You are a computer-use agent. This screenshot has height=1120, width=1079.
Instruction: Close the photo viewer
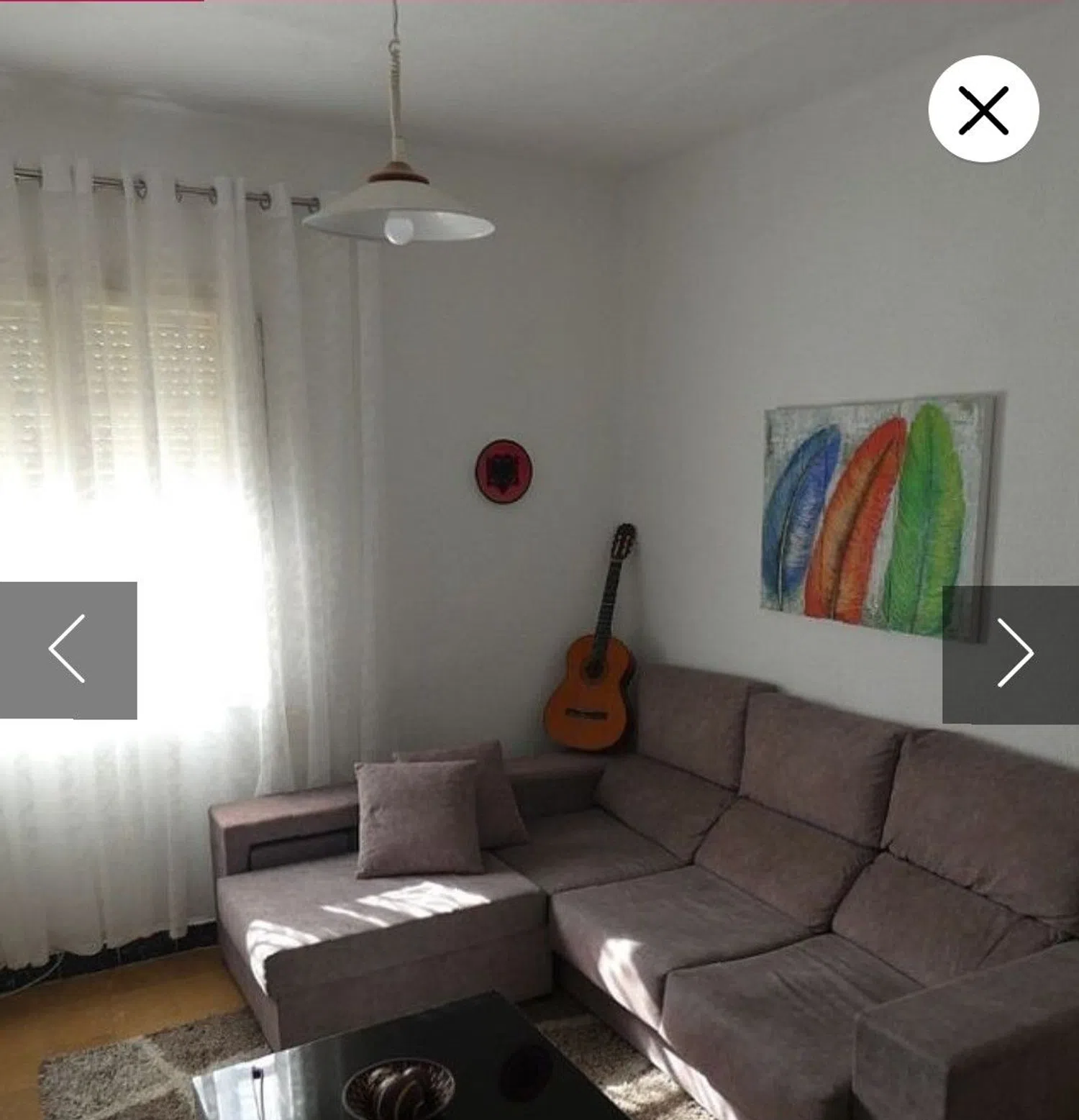(x=983, y=109)
